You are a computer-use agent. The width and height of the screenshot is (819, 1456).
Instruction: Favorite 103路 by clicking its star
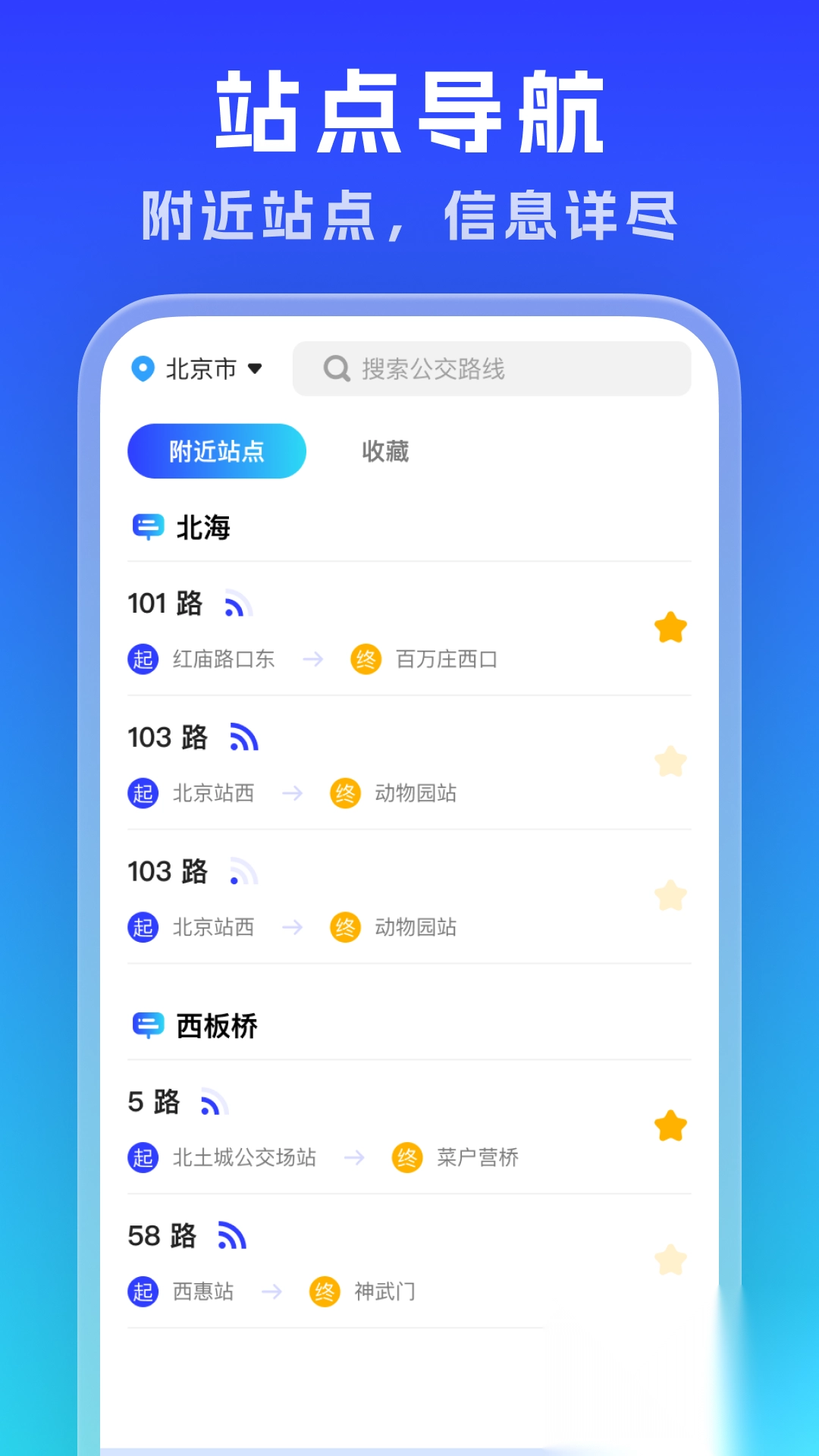click(670, 761)
